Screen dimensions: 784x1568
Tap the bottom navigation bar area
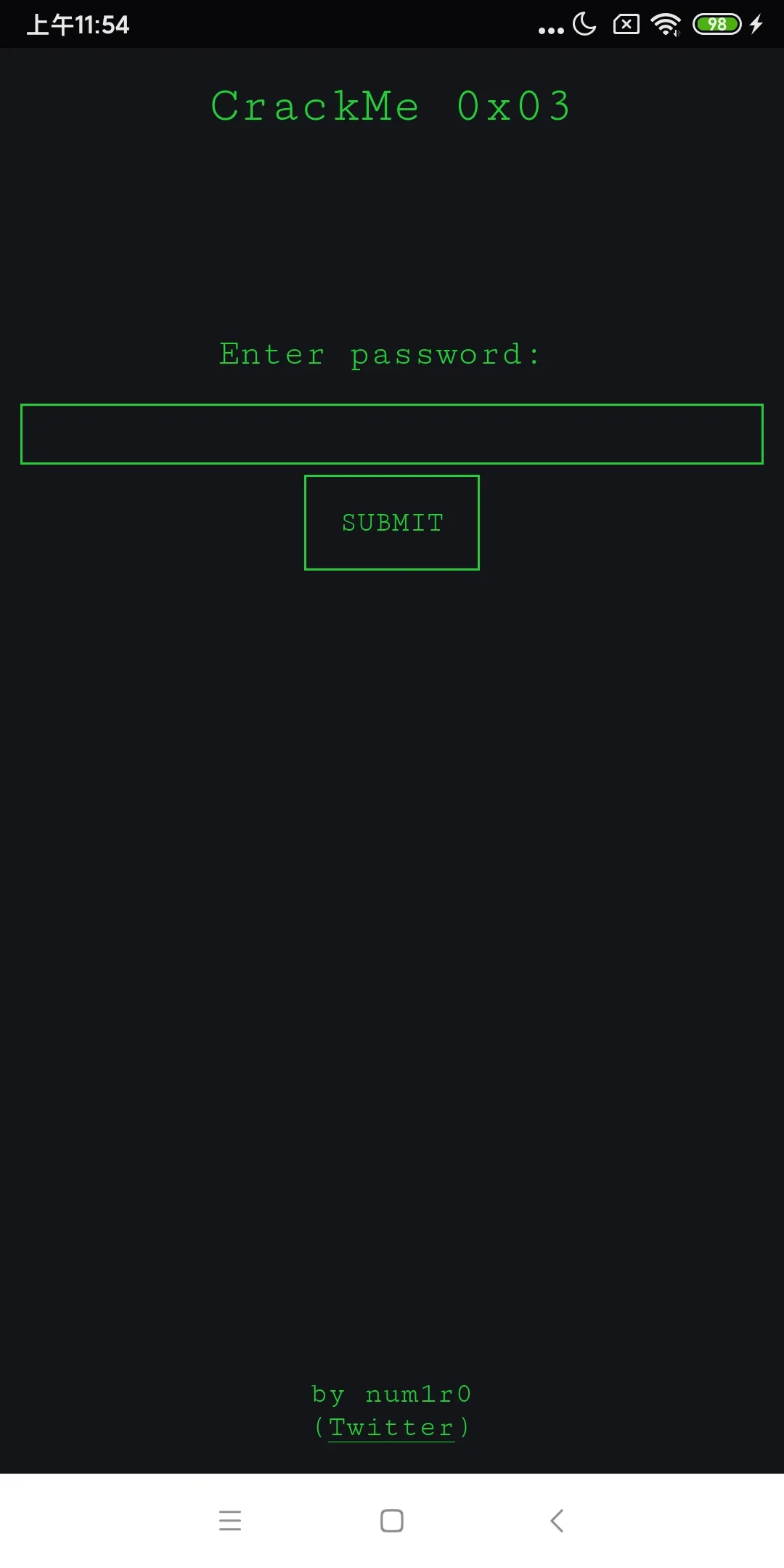coord(392,1521)
